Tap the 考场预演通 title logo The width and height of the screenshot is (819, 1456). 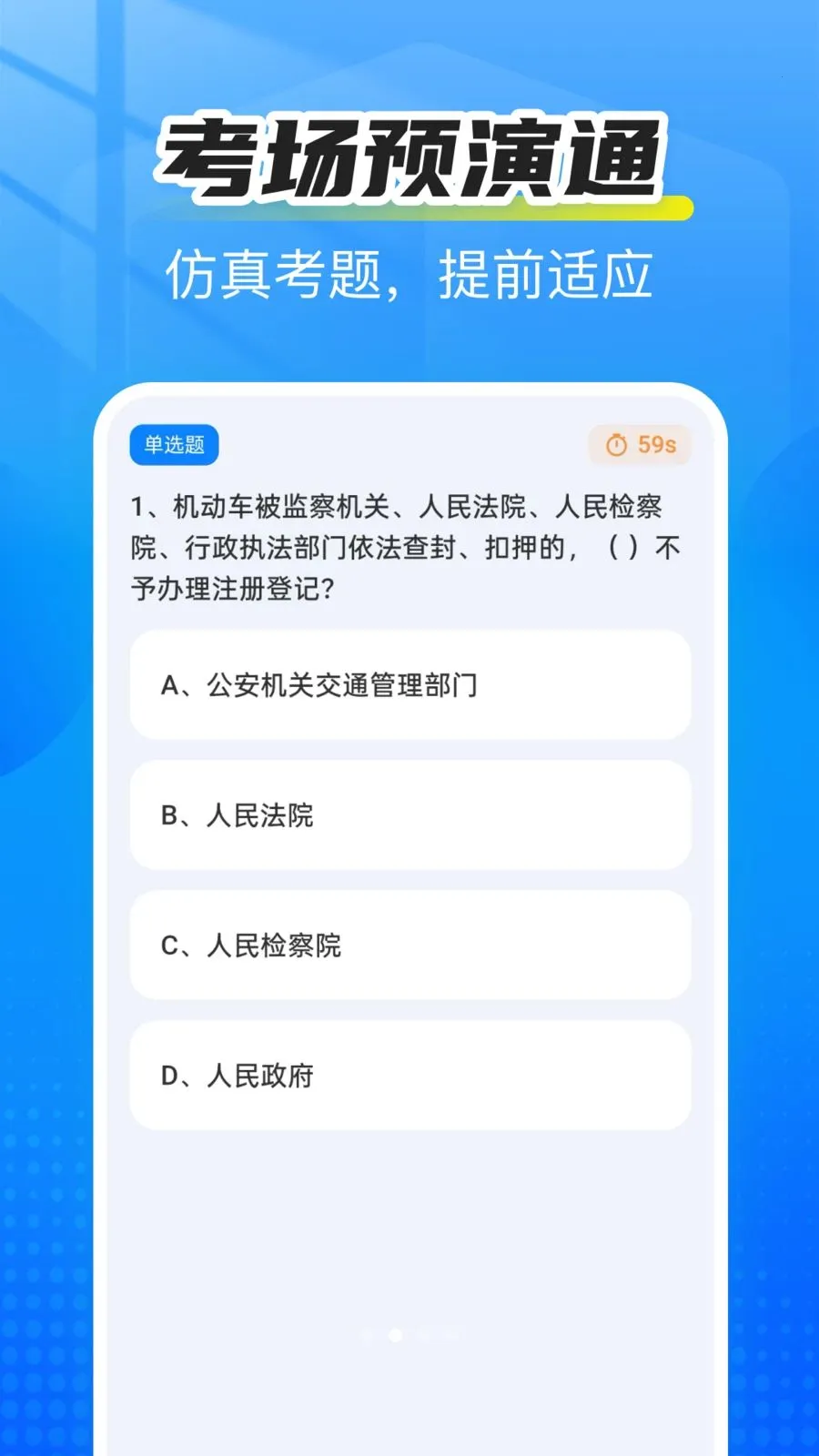(x=414, y=157)
